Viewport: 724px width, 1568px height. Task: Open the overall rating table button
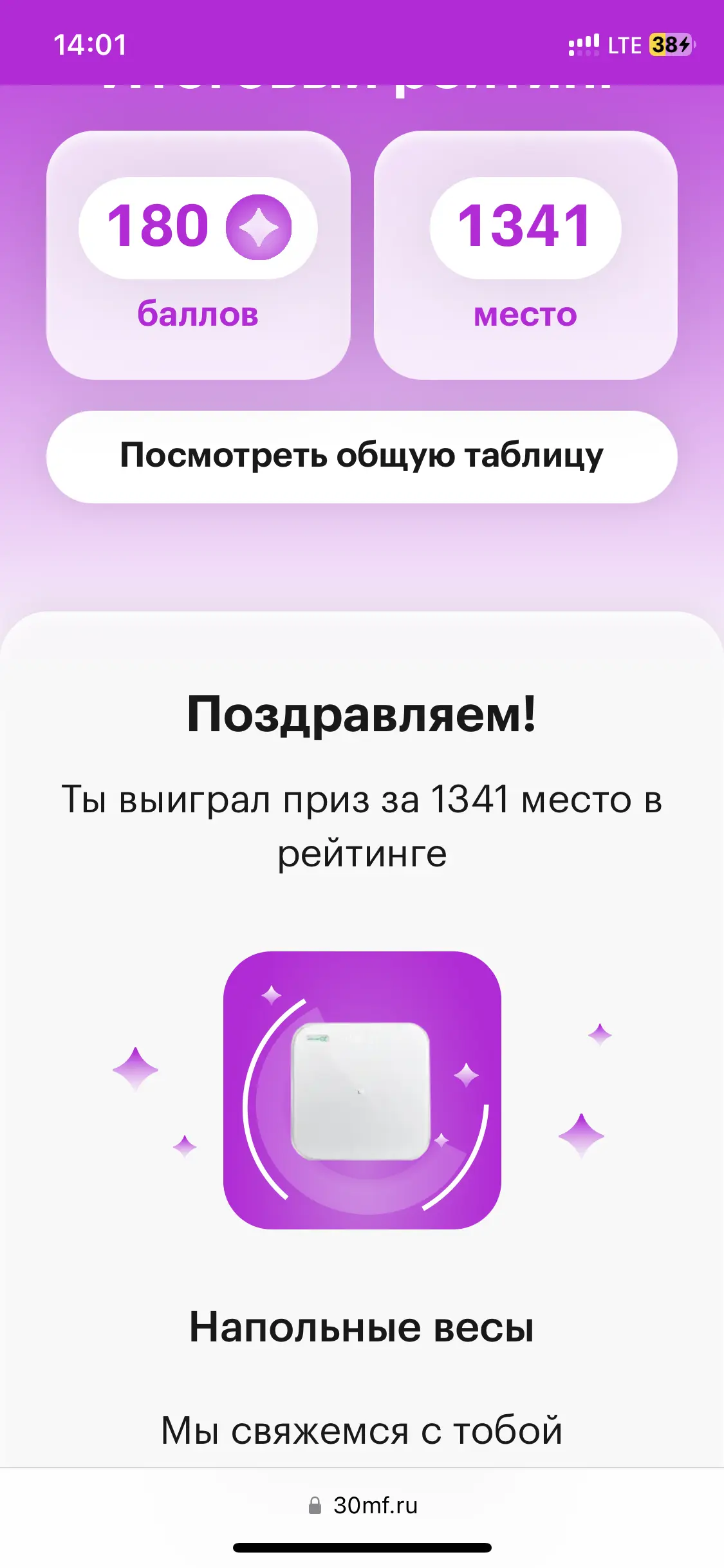pyautogui.click(x=362, y=456)
